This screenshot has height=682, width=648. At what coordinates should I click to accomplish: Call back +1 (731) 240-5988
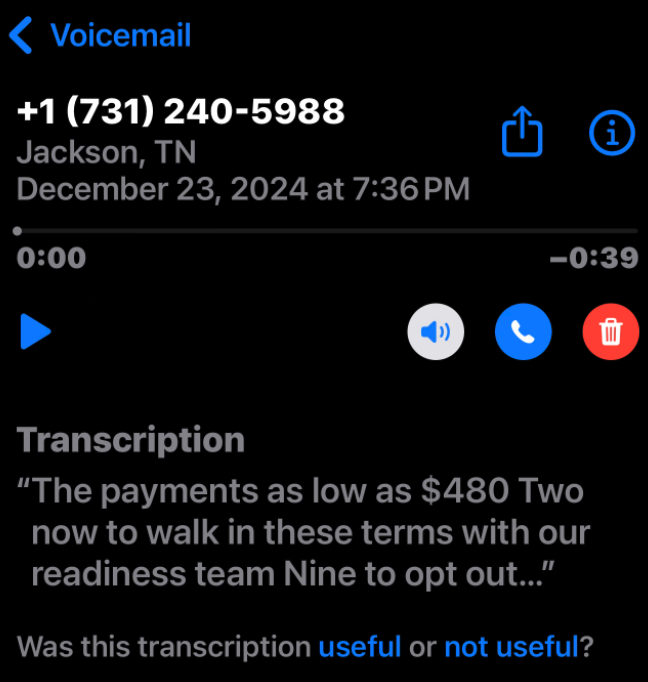[x=523, y=332]
